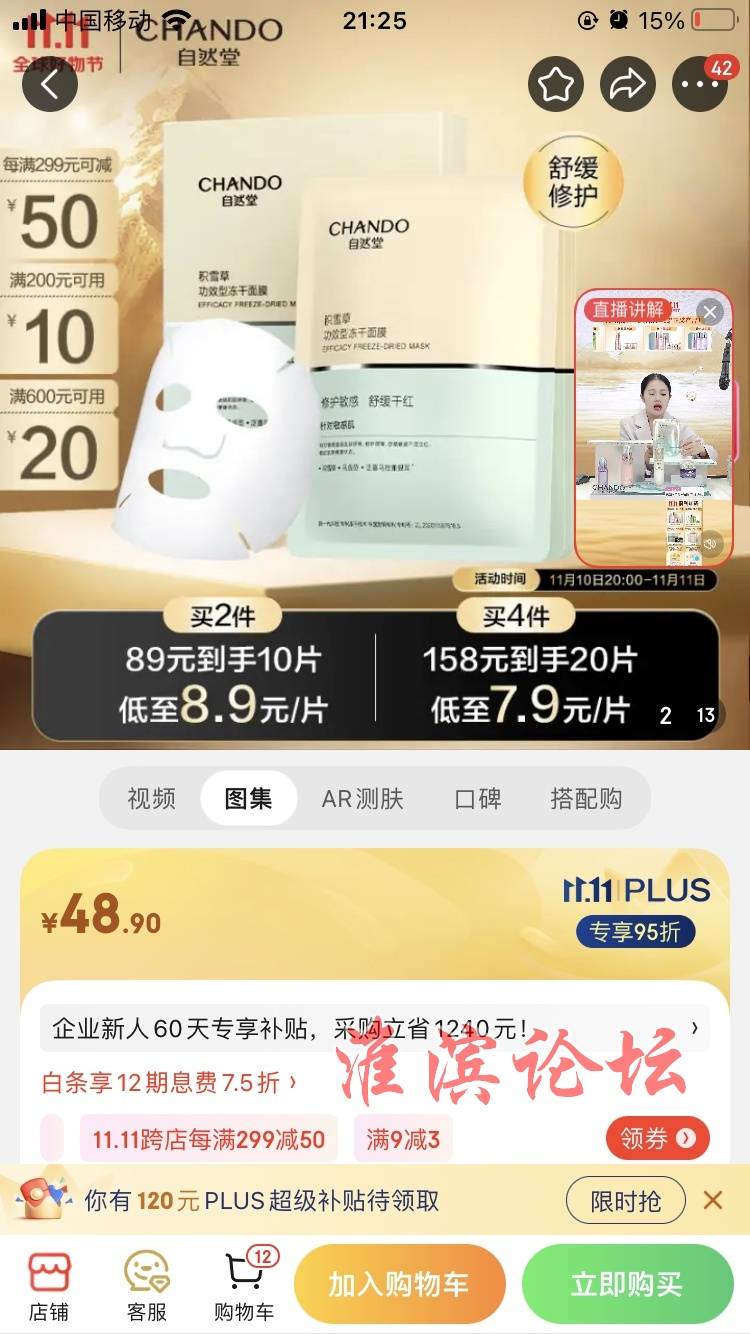
Task: Switch to the 视频 tab
Action: click(151, 799)
